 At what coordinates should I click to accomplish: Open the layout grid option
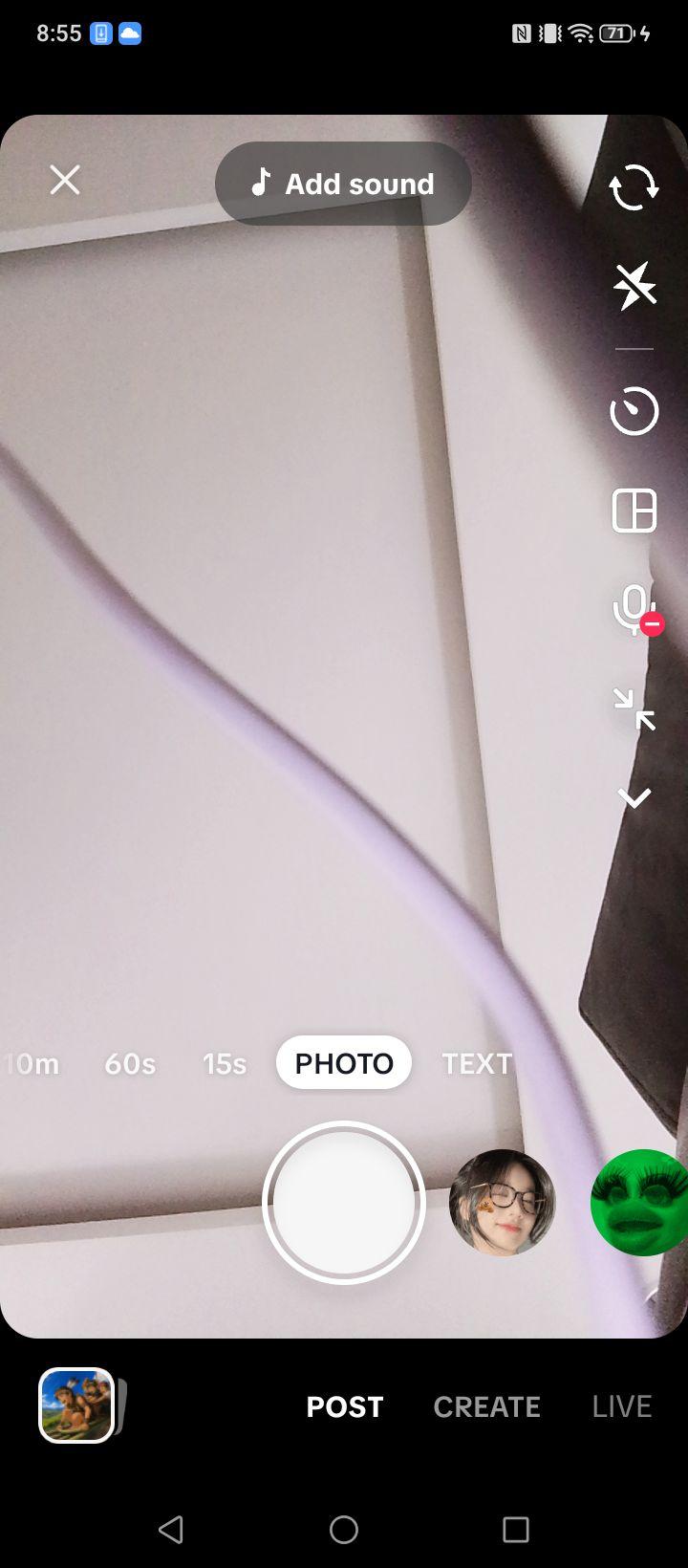coord(634,511)
